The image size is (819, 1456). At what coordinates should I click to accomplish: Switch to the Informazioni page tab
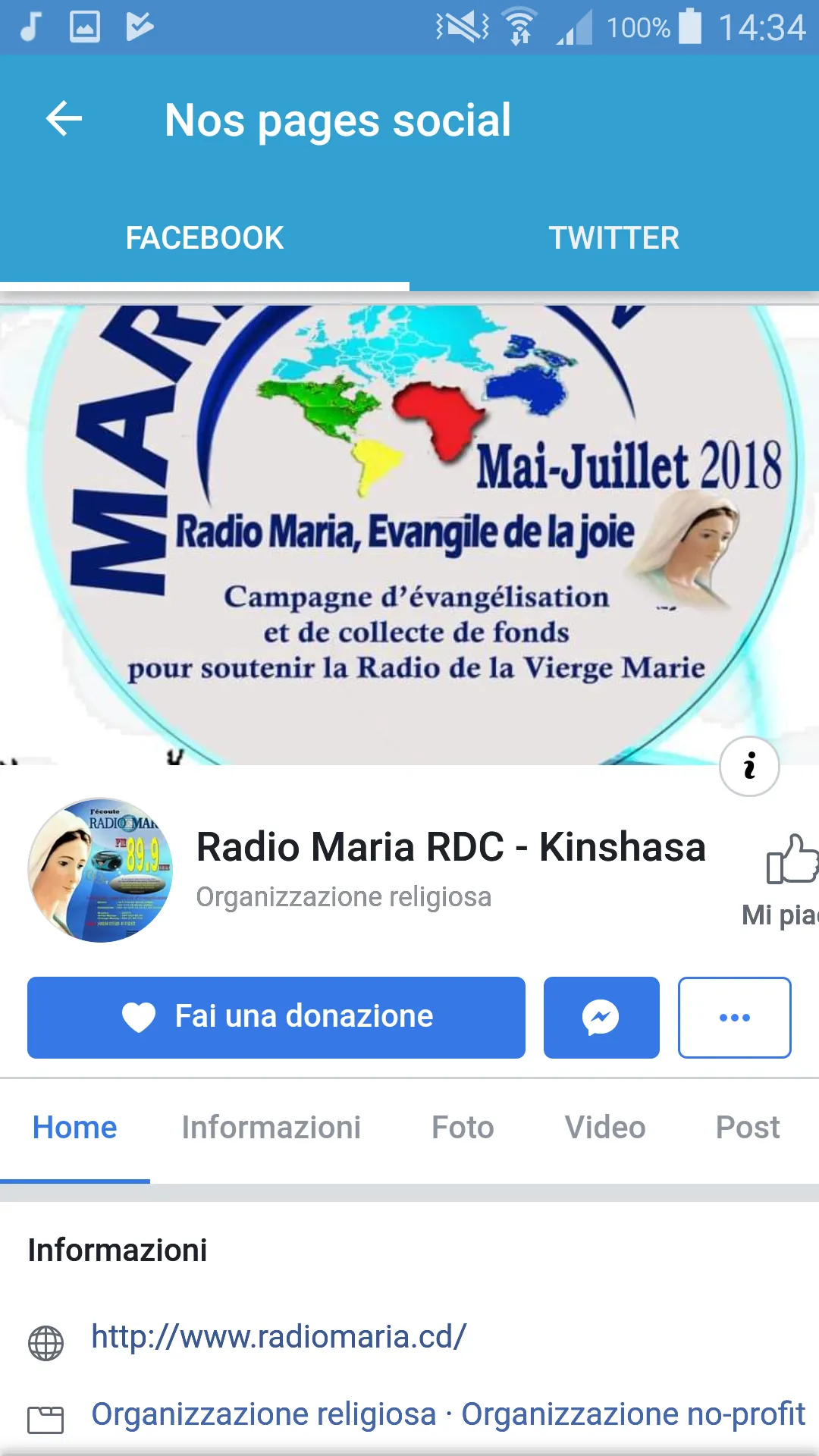(271, 1128)
